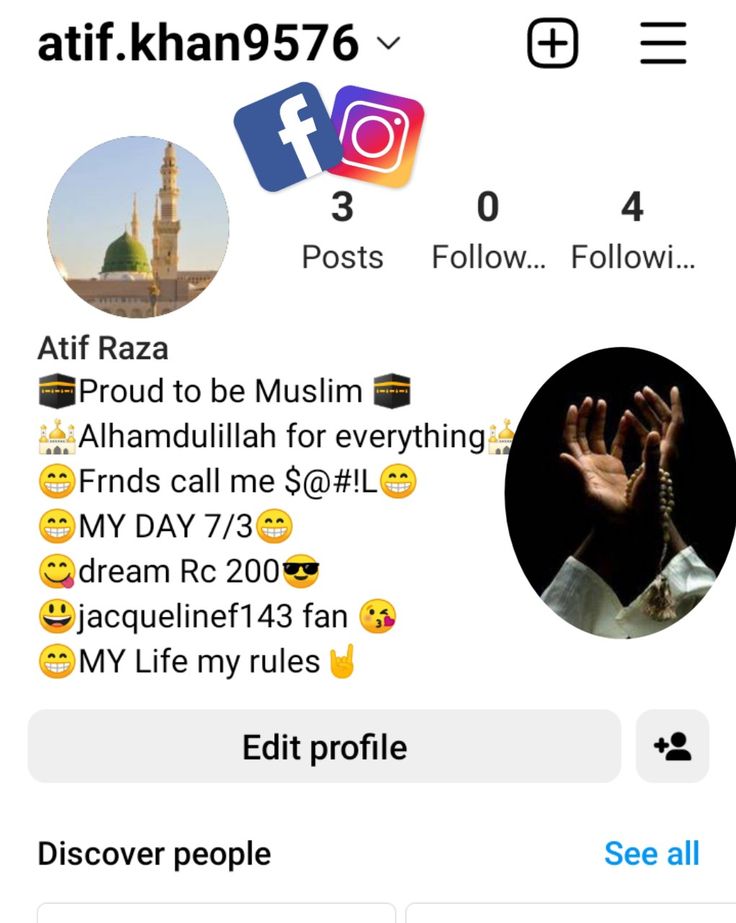Expand the username atif.khan9576 account switcher
This screenshot has height=923, width=736.
195,41
